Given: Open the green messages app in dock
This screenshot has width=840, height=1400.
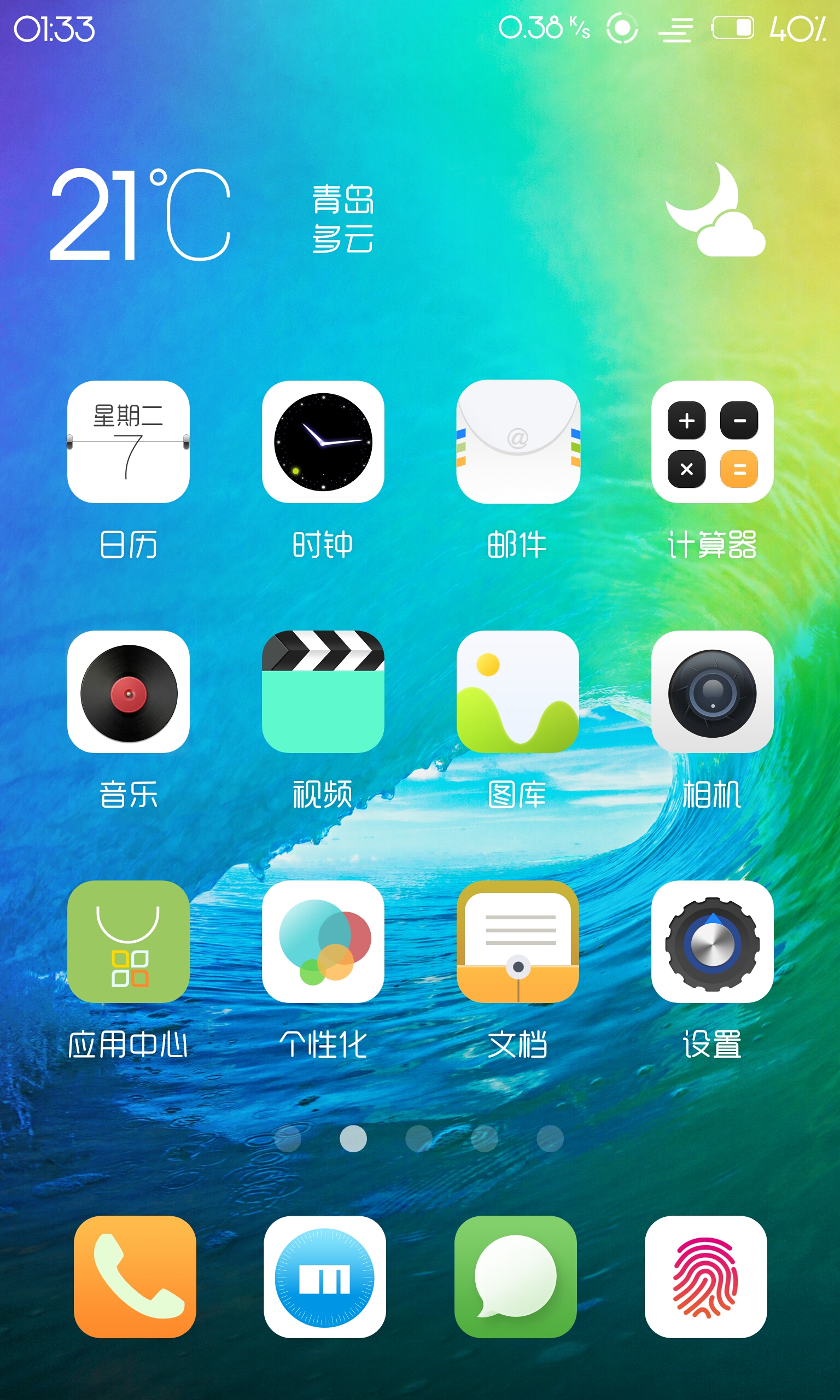Looking at the screenshot, I should (516, 1276).
